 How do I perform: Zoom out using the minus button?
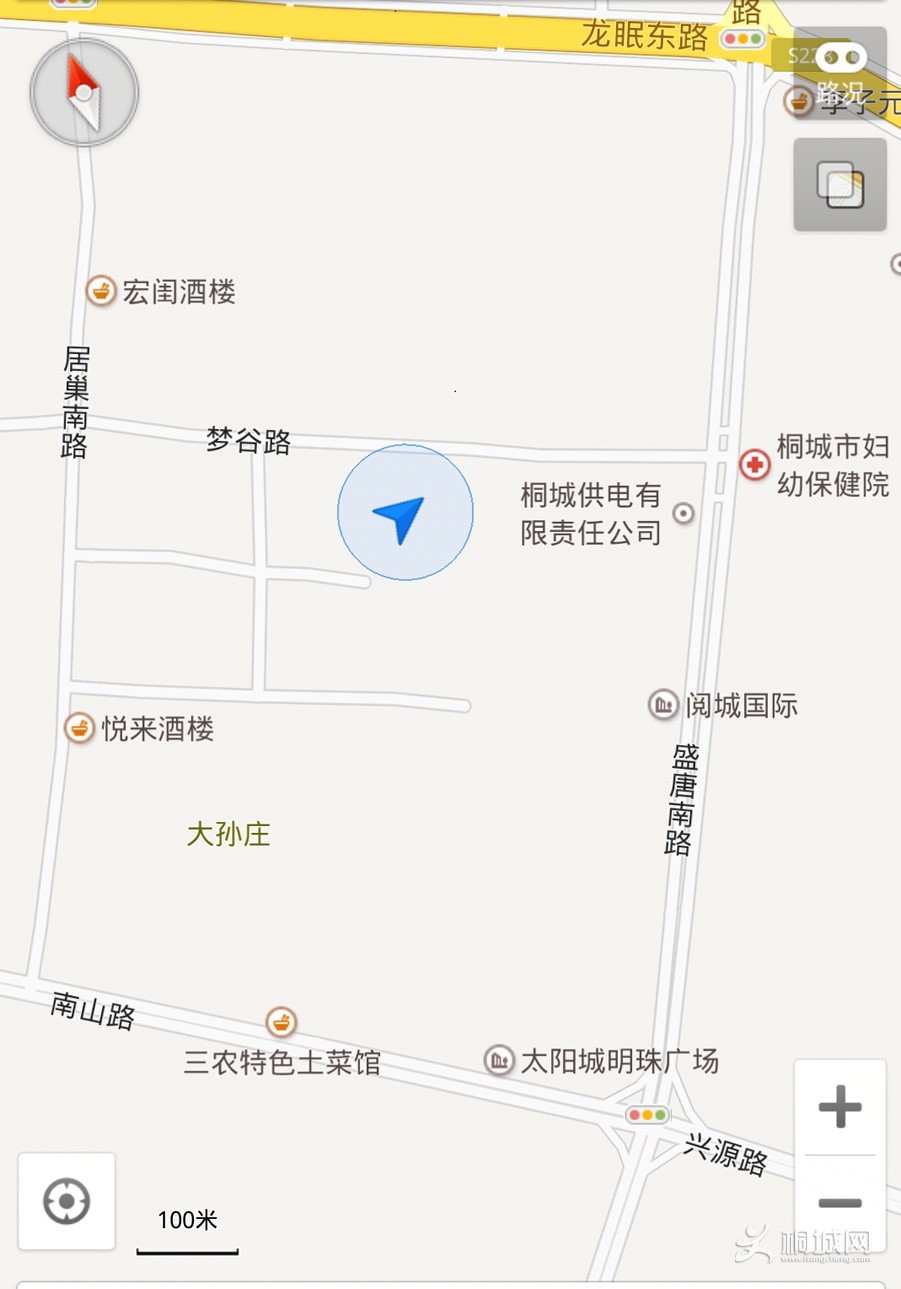(839, 1201)
